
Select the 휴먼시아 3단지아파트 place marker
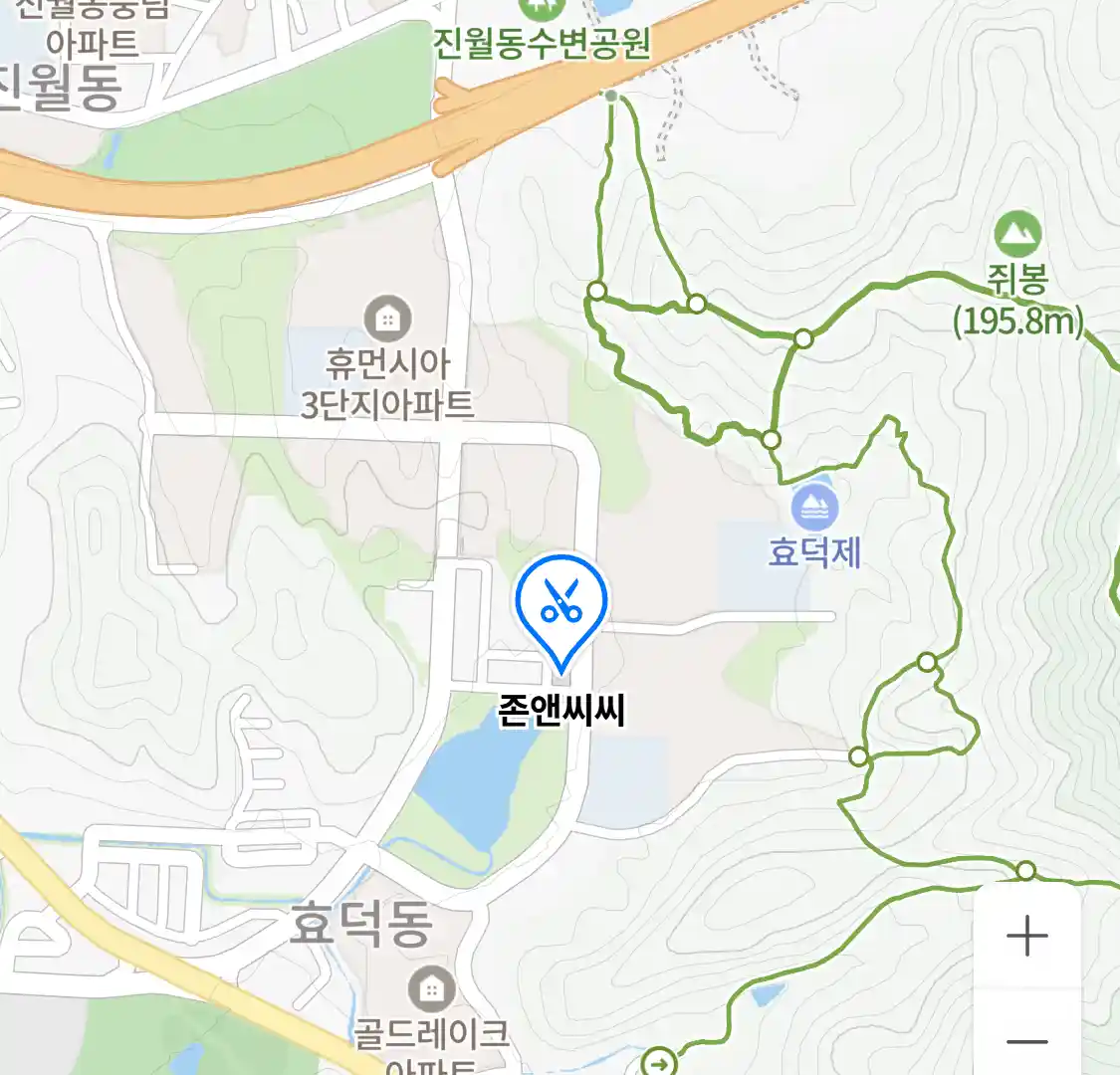tap(387, 319)
